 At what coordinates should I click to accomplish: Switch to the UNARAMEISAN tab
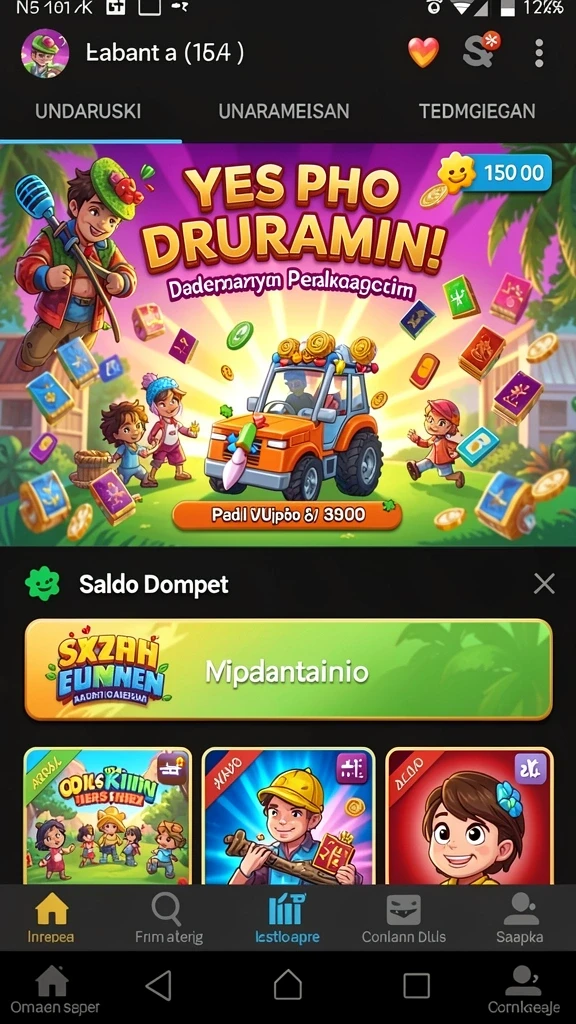(x=284, y=111)
